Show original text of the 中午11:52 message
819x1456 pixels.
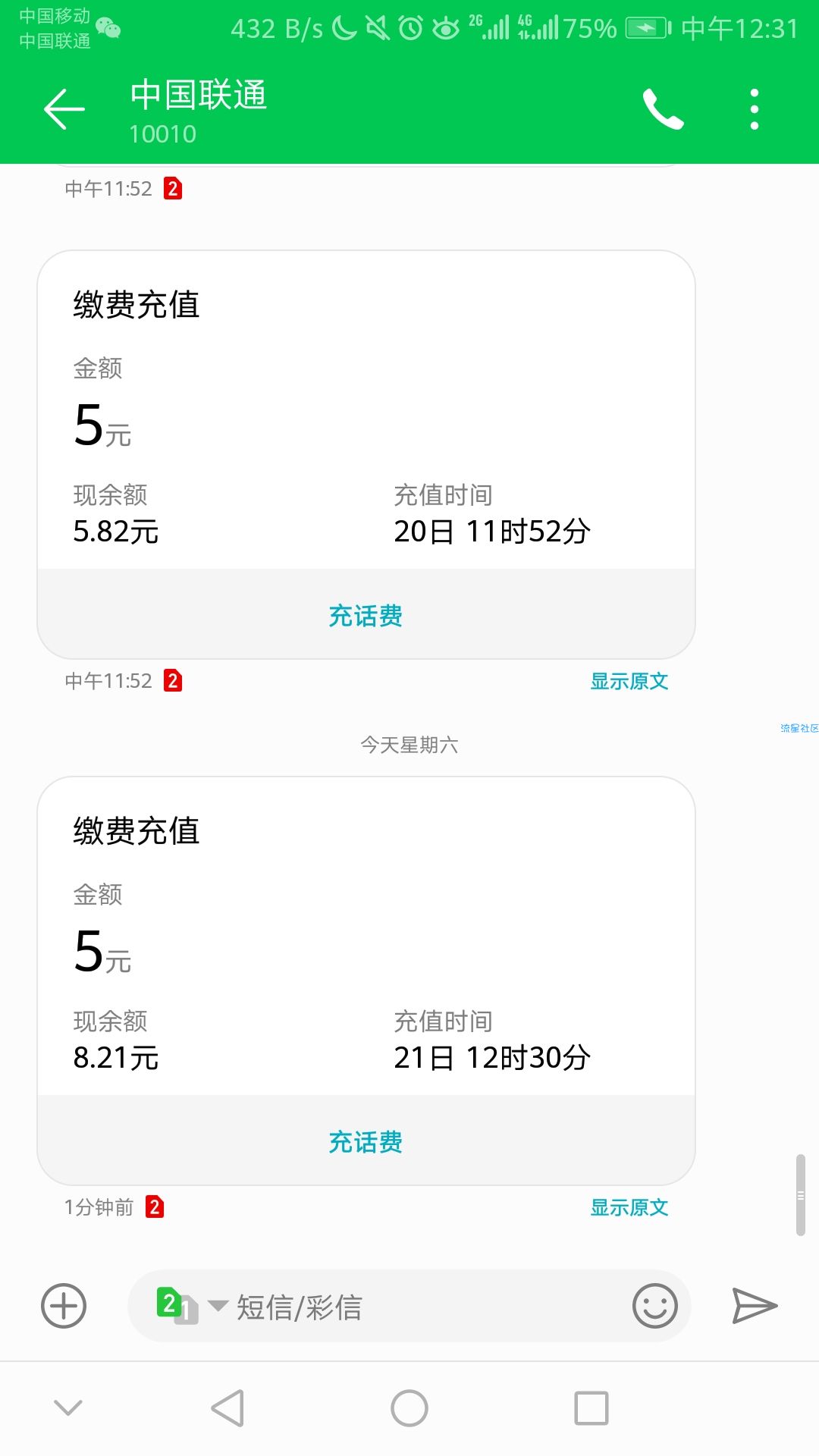[x=629, y=681]
